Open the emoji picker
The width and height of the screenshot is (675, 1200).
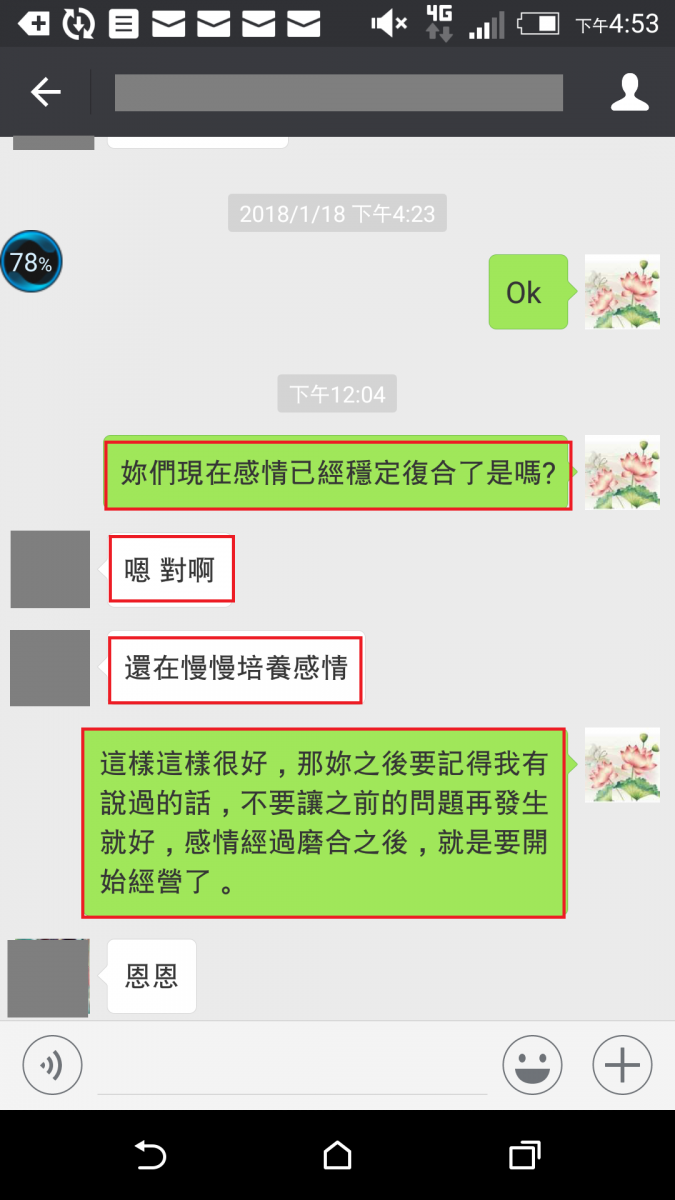click(x=532, y=1065)
